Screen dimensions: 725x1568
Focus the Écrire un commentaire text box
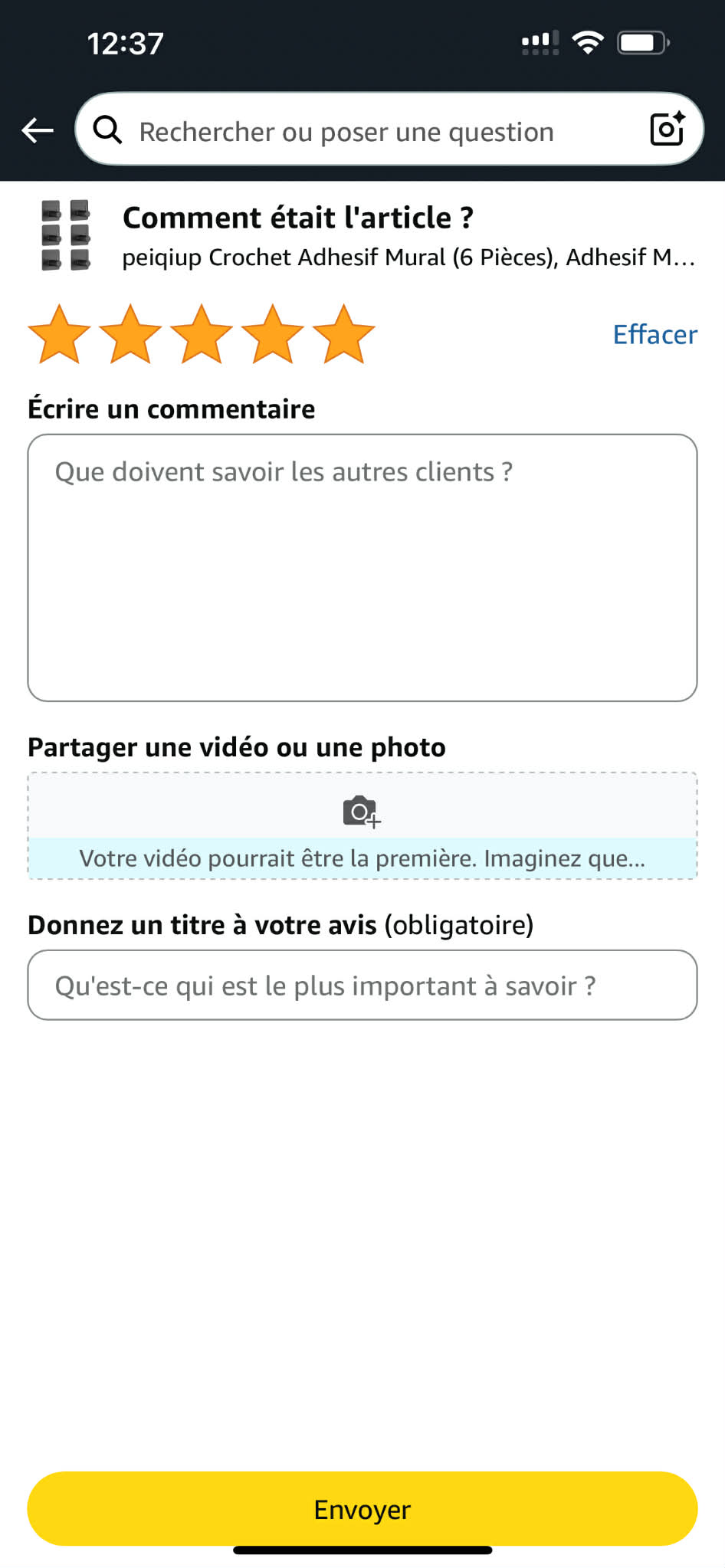tap(362, 567)
